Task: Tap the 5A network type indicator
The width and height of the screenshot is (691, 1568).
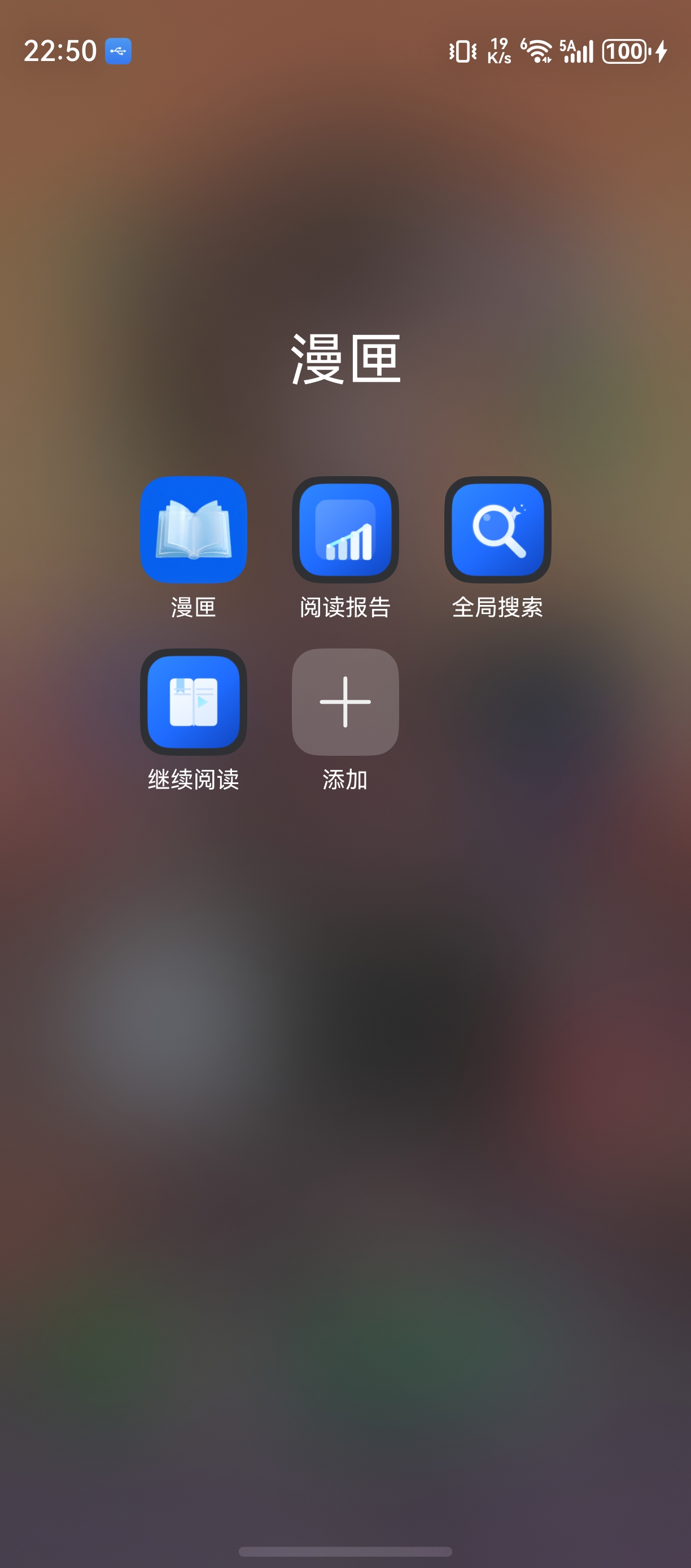Action: (567, 44)
